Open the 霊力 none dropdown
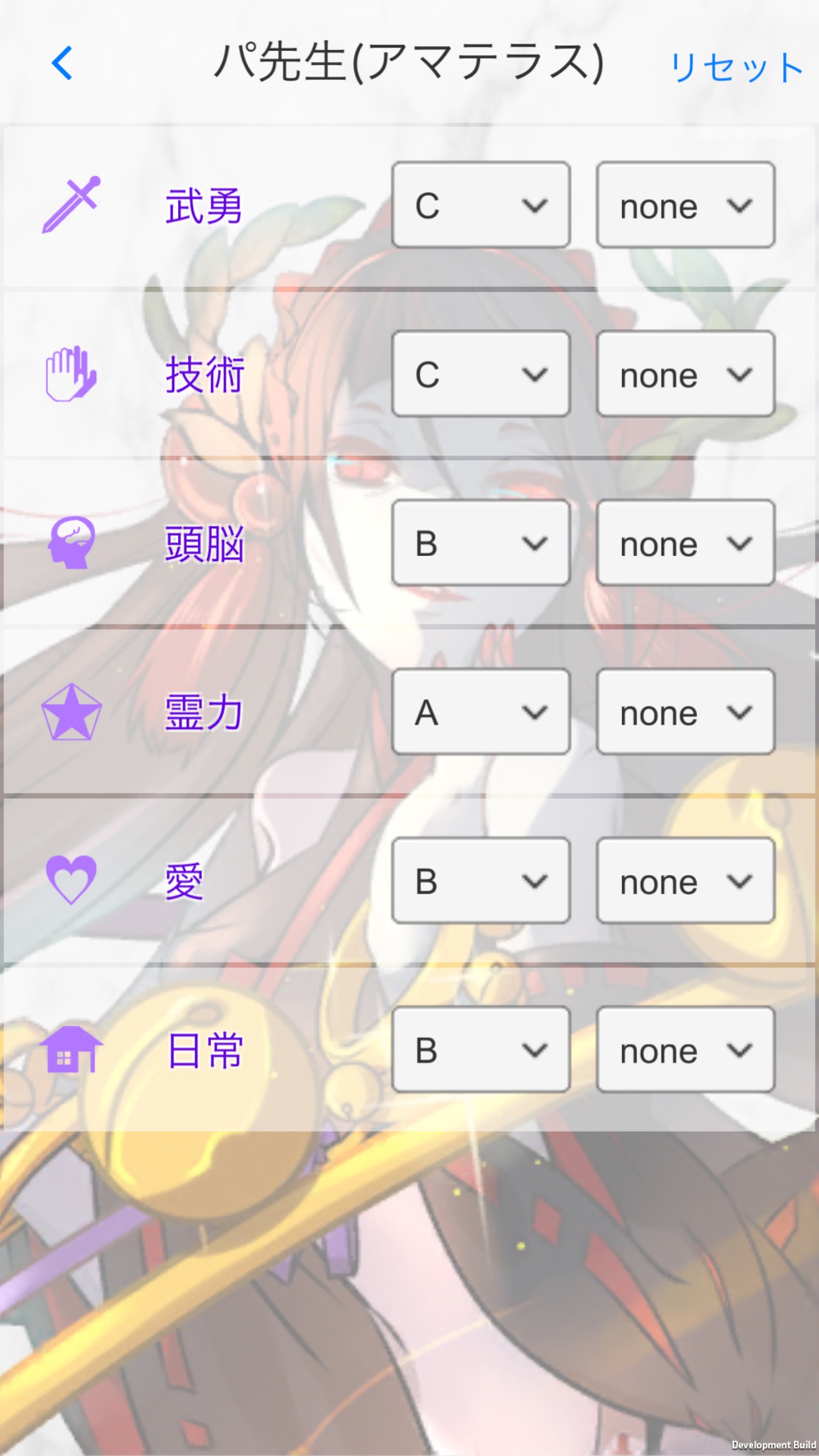 coord(685,712)
